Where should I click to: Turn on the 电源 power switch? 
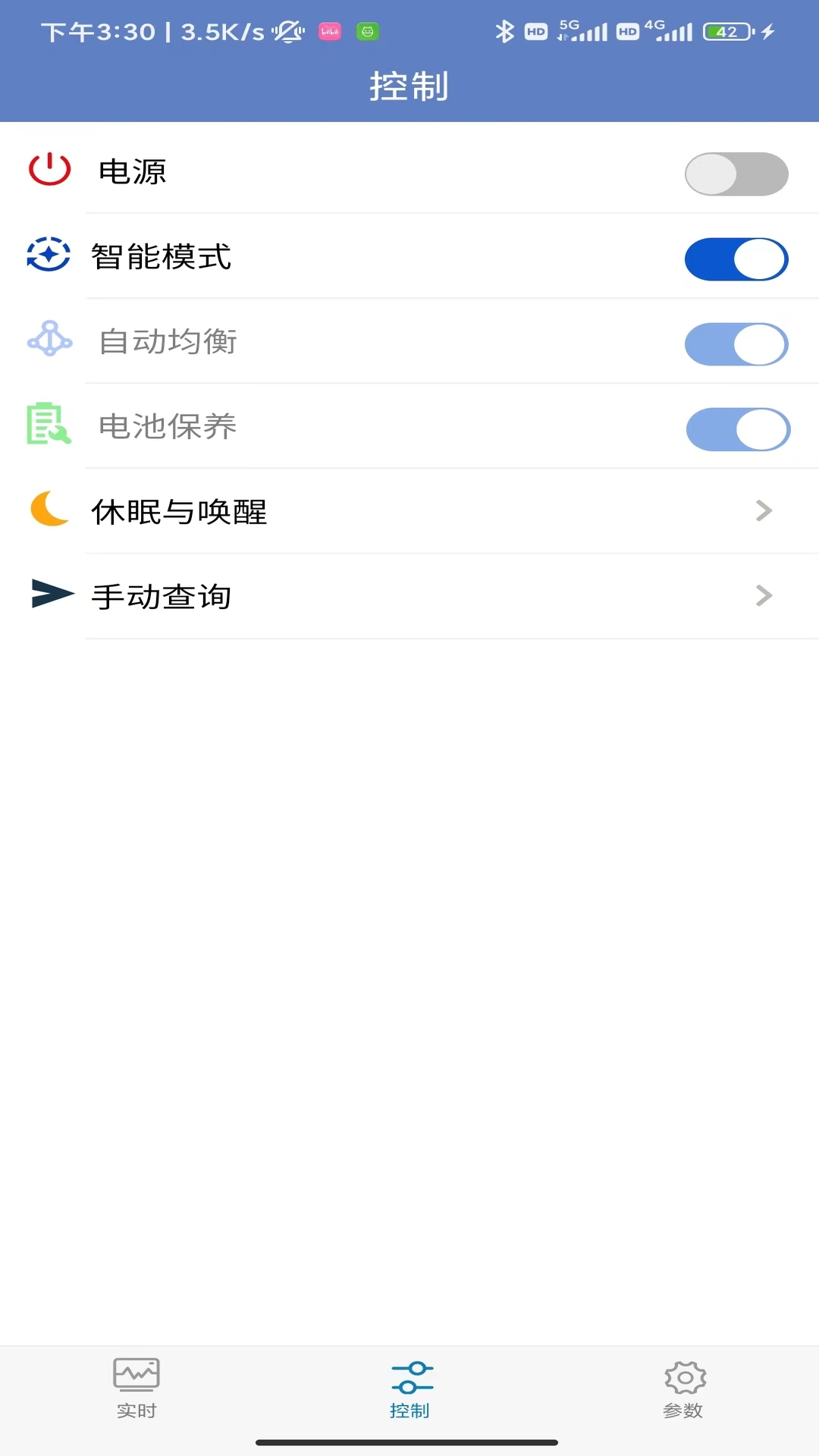pyautogui.click(x=736, y=173)
